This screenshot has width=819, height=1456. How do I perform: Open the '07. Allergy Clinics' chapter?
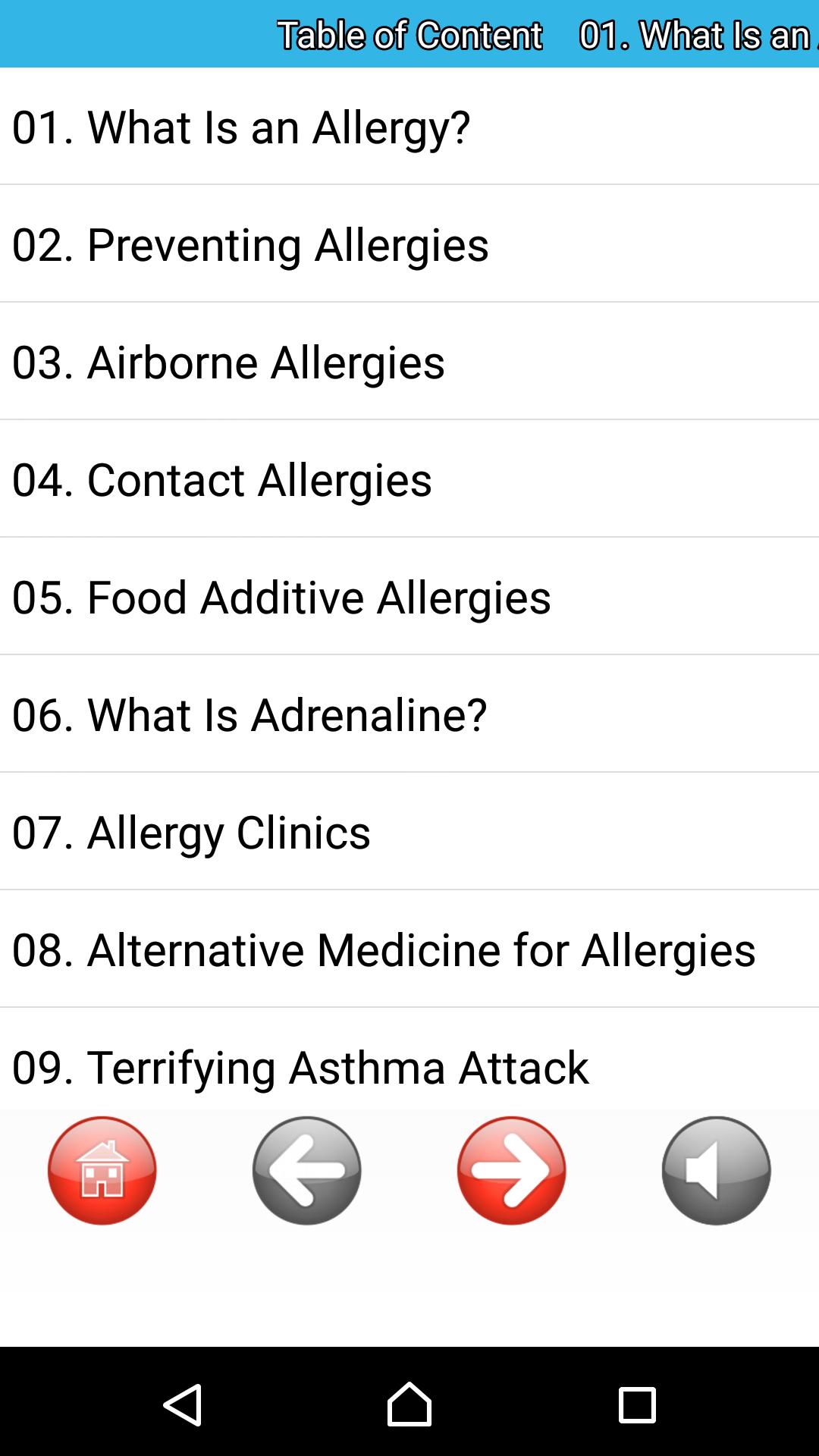point(192,831)
